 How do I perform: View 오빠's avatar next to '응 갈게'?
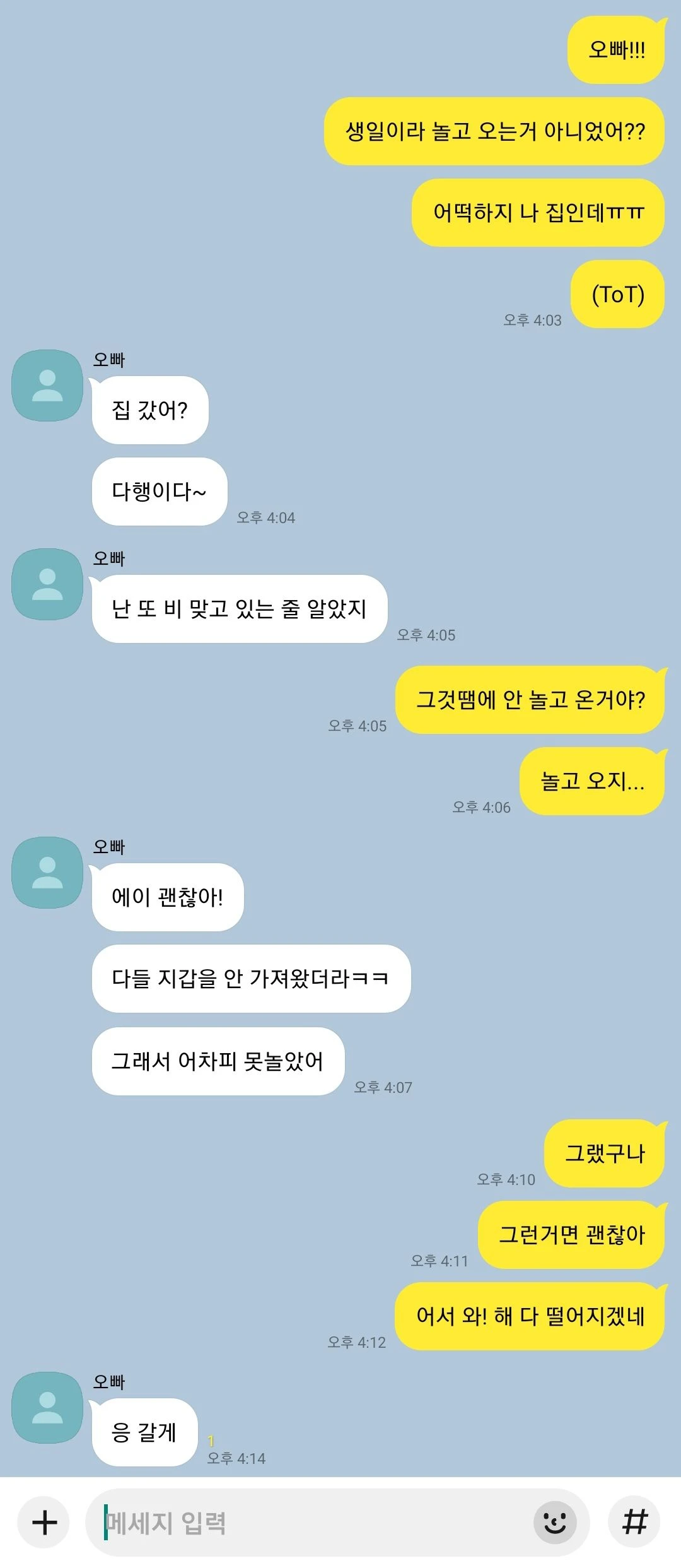tap(47, 1407)
